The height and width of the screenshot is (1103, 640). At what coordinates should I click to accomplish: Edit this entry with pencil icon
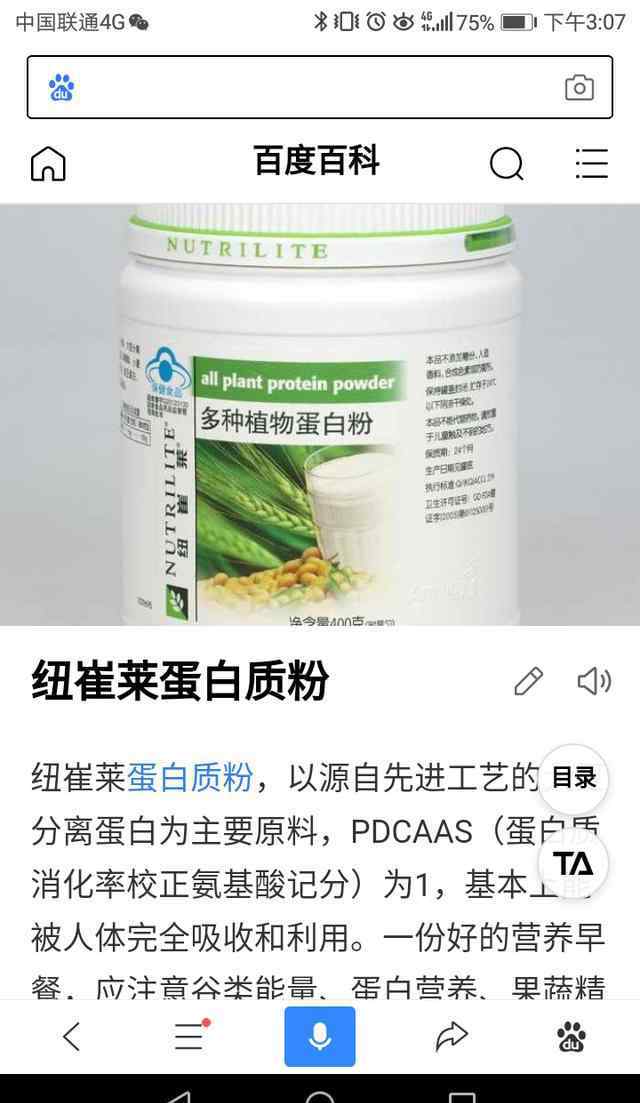click(x=528, y=681)
